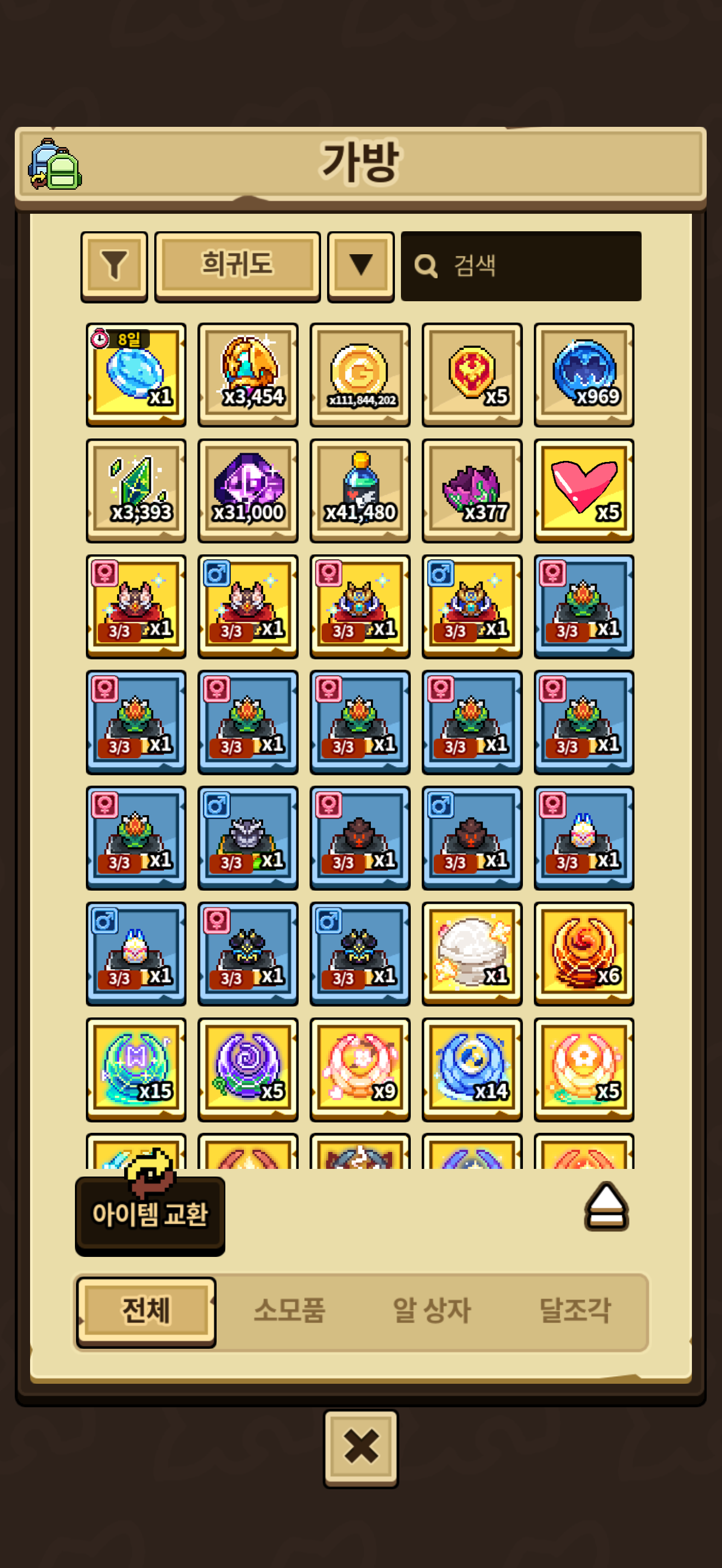Select the potion bottle item x41,480
The image size is (722, 1568).
click(360, 490)
